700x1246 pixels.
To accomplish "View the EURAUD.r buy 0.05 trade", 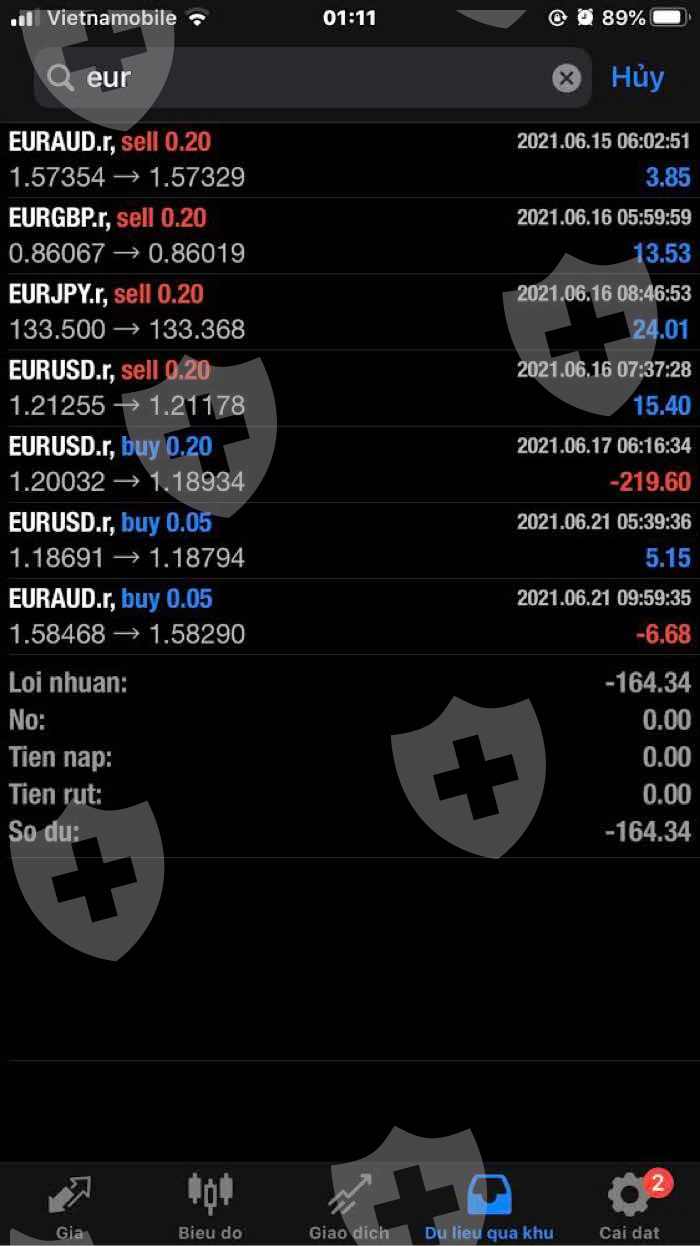I will pos(350,616).
